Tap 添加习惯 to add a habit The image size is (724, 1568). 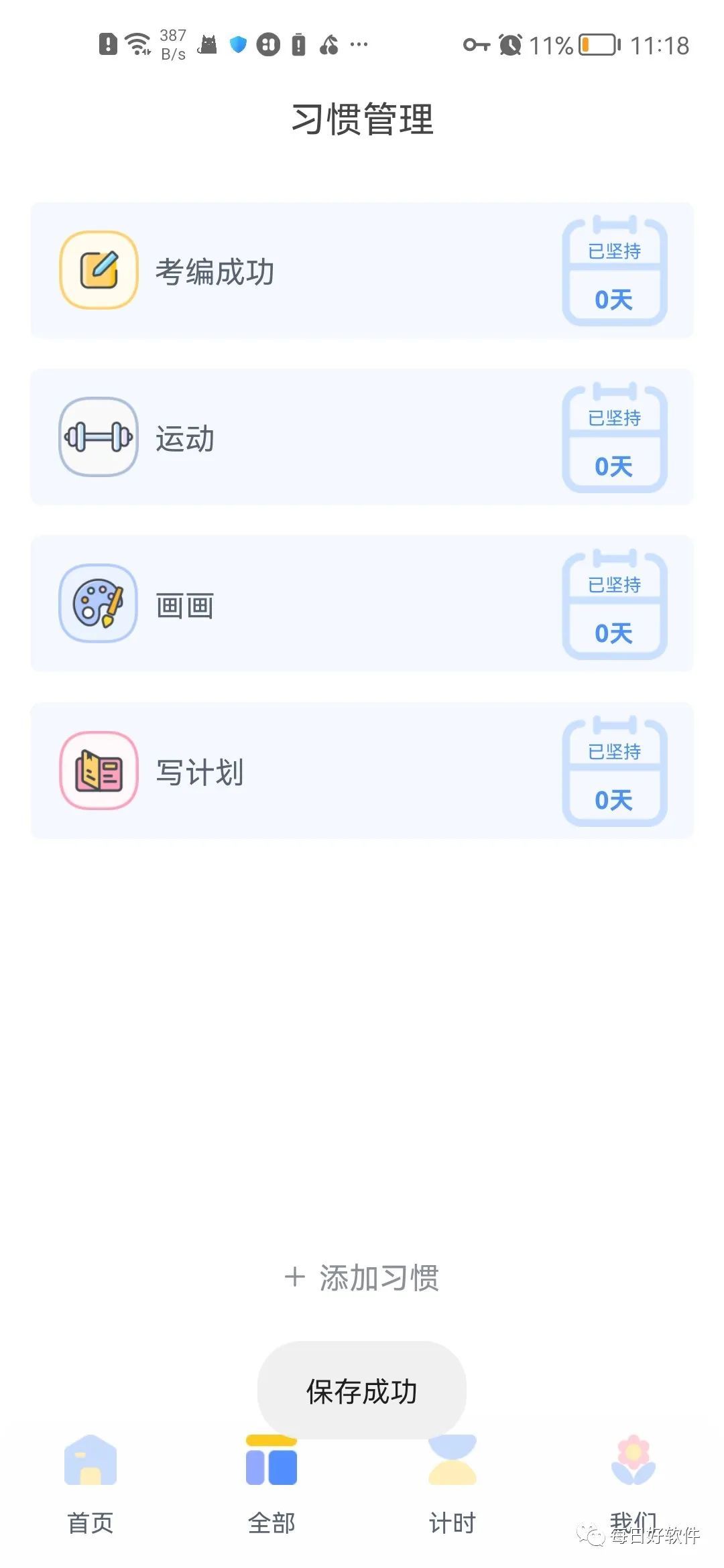tap(362, 1278)
